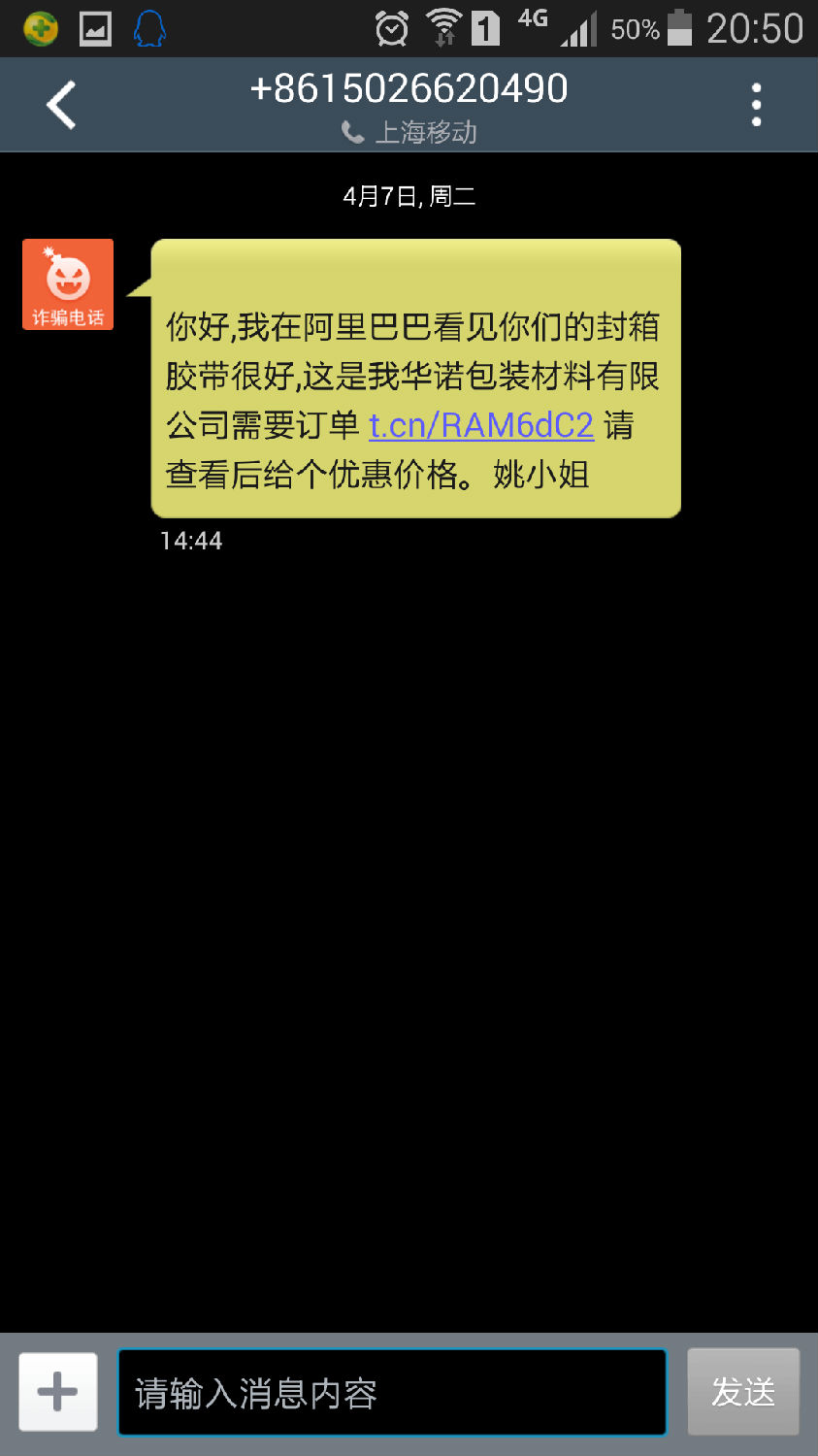The height and width of the screenshot is (1456, 818).
Task: Open the t.cn/RAM6dC2 link
Action: coord(480,426)
